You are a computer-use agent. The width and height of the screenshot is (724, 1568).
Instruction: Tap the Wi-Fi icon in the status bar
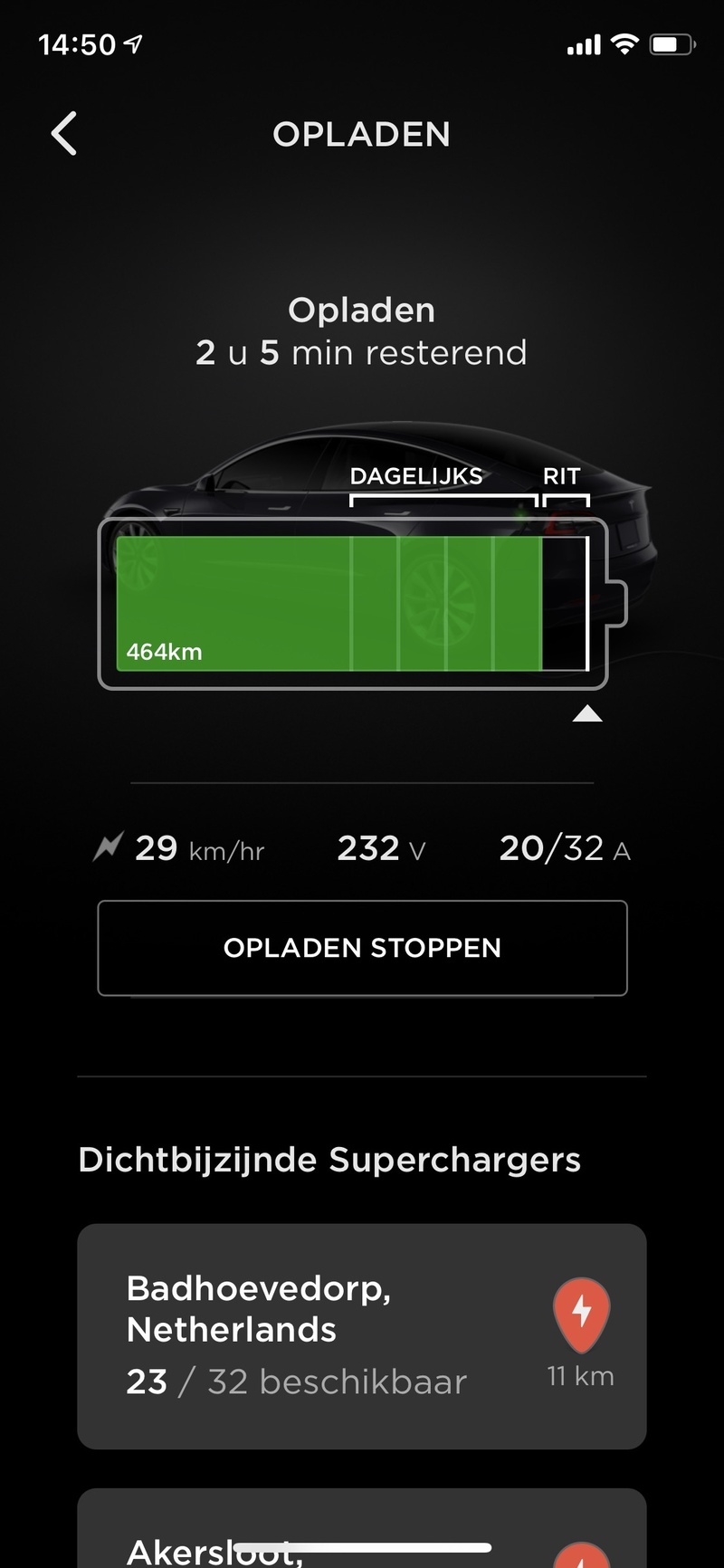626,43
